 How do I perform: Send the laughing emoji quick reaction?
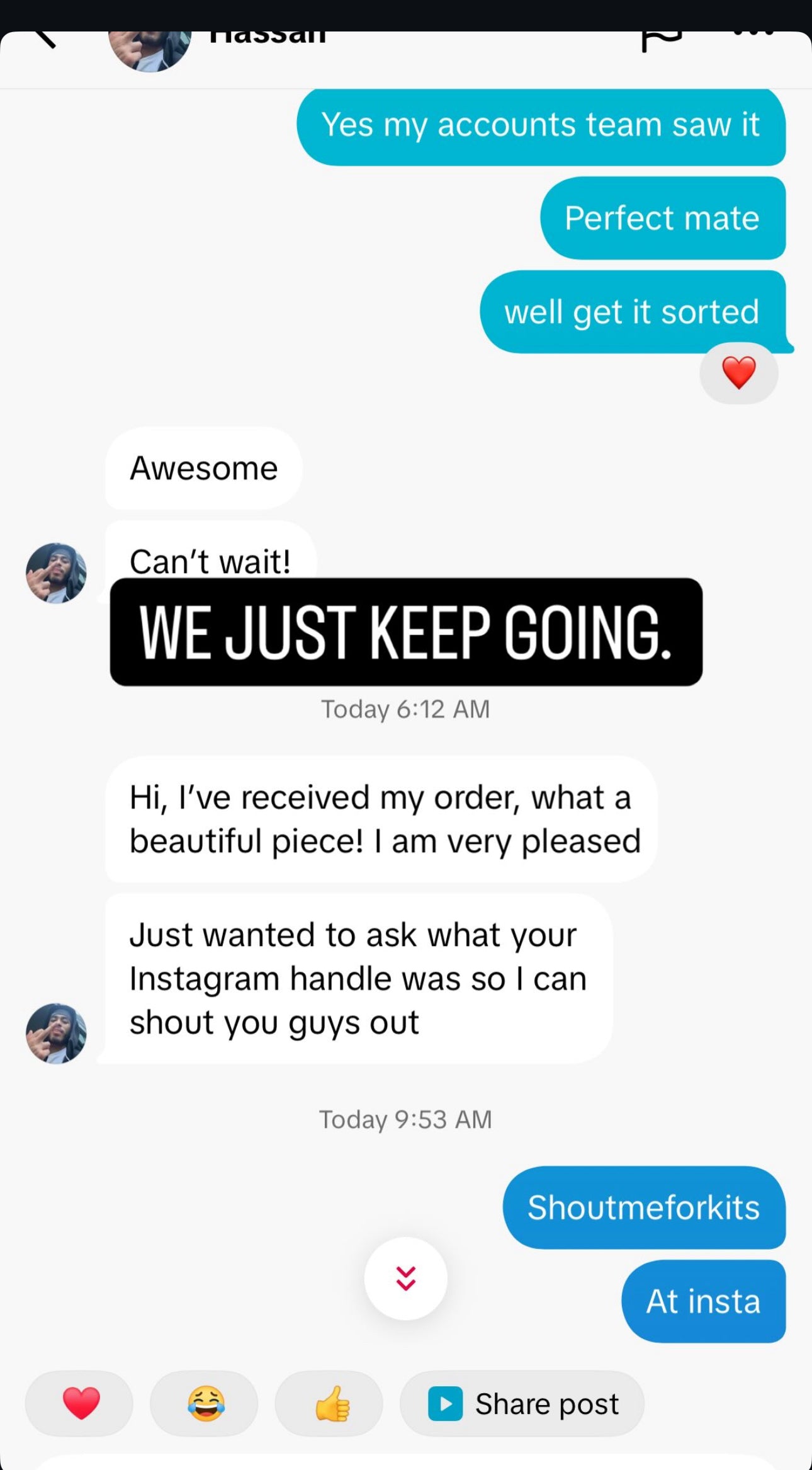pyautogui.click(x=205, y=1404)
